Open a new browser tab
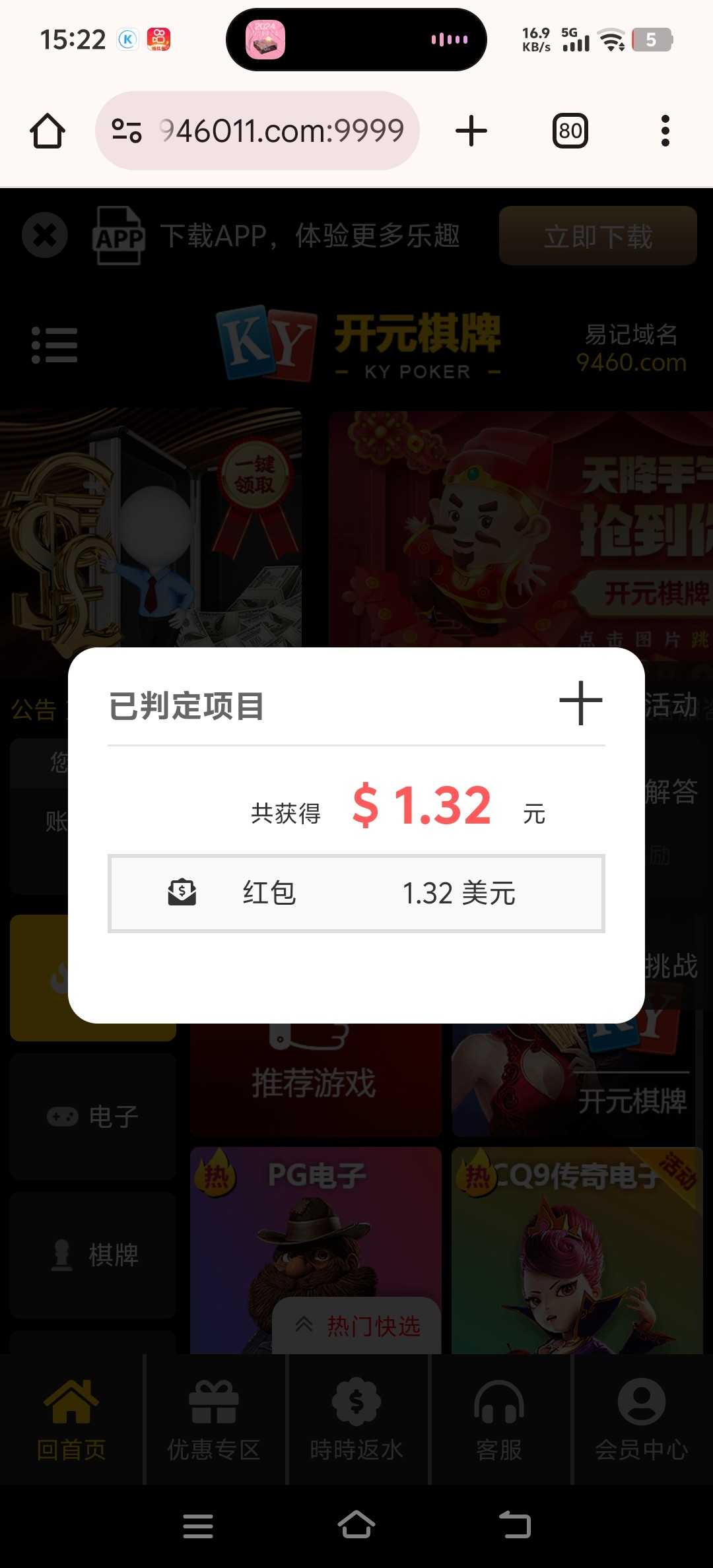The height and width of the screenshot is (1568, 713). click(x=471, y=131)
